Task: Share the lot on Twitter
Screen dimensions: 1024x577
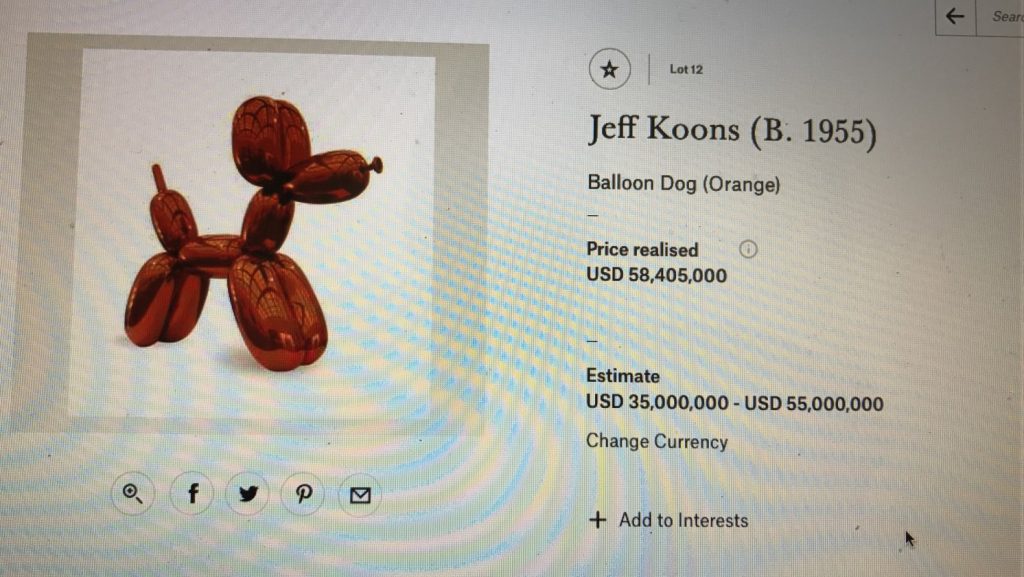Action: (248, 493)
